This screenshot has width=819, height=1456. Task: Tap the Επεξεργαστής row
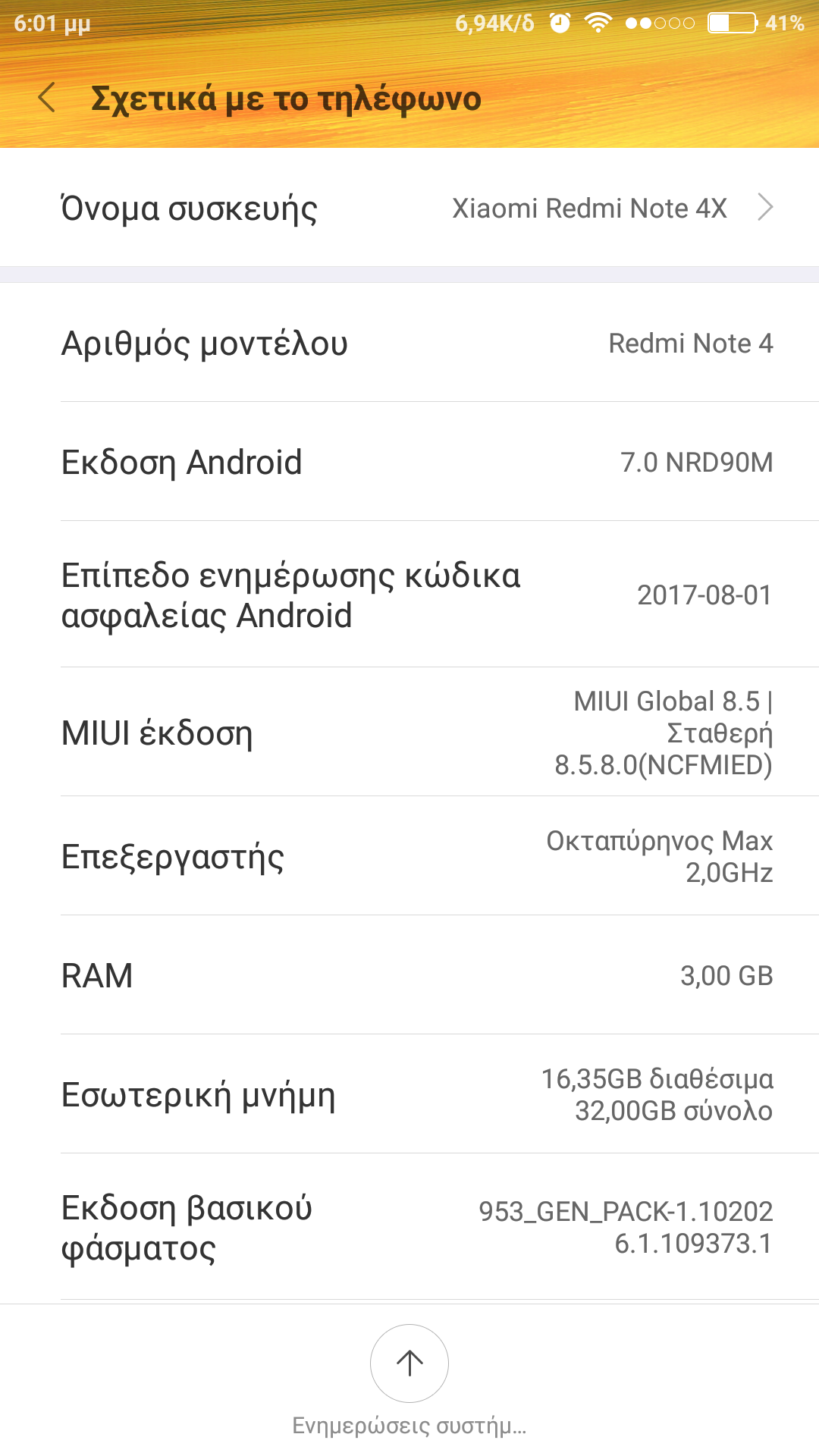click(409, 856)
